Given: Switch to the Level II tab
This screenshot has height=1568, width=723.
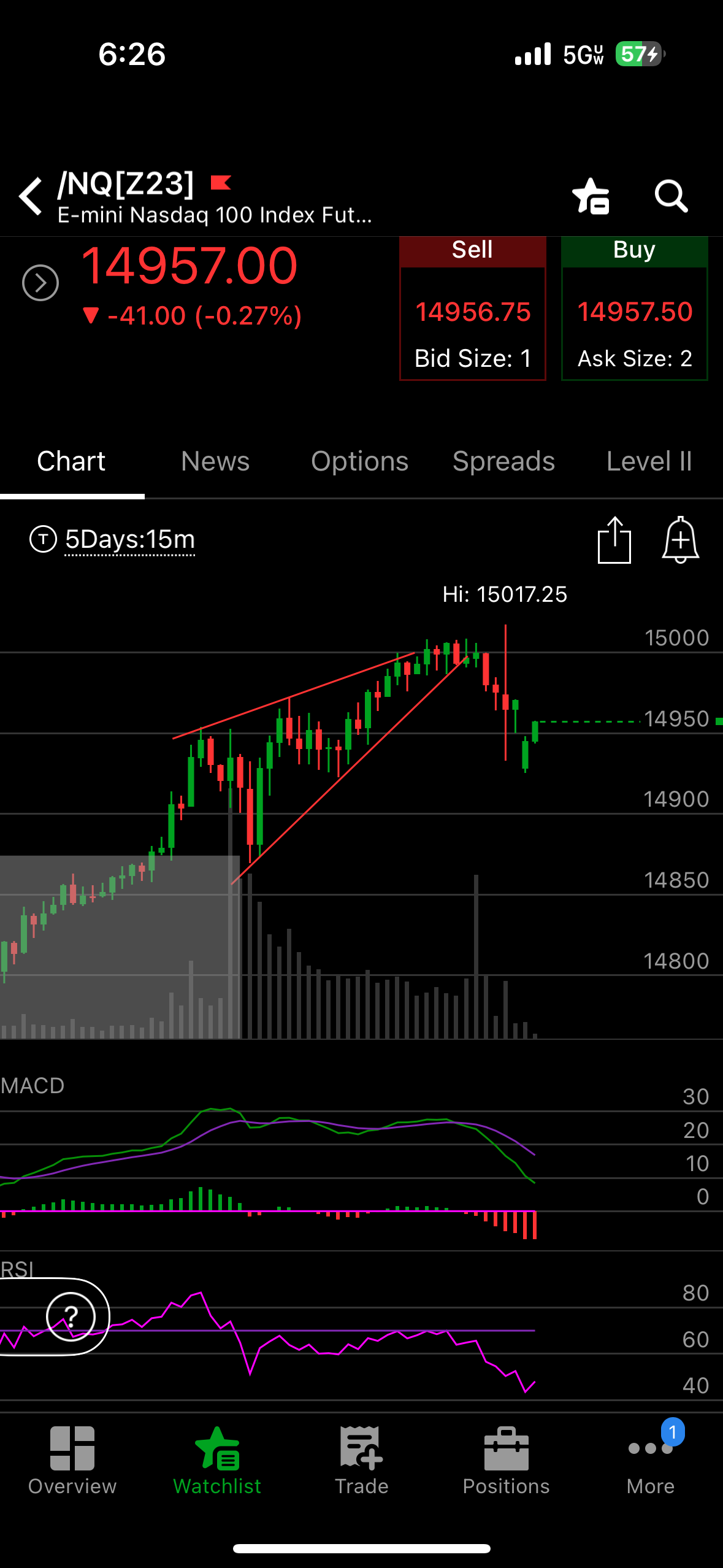Looking at the screenshot, I should pyautogui.click(x=649, y=461).
